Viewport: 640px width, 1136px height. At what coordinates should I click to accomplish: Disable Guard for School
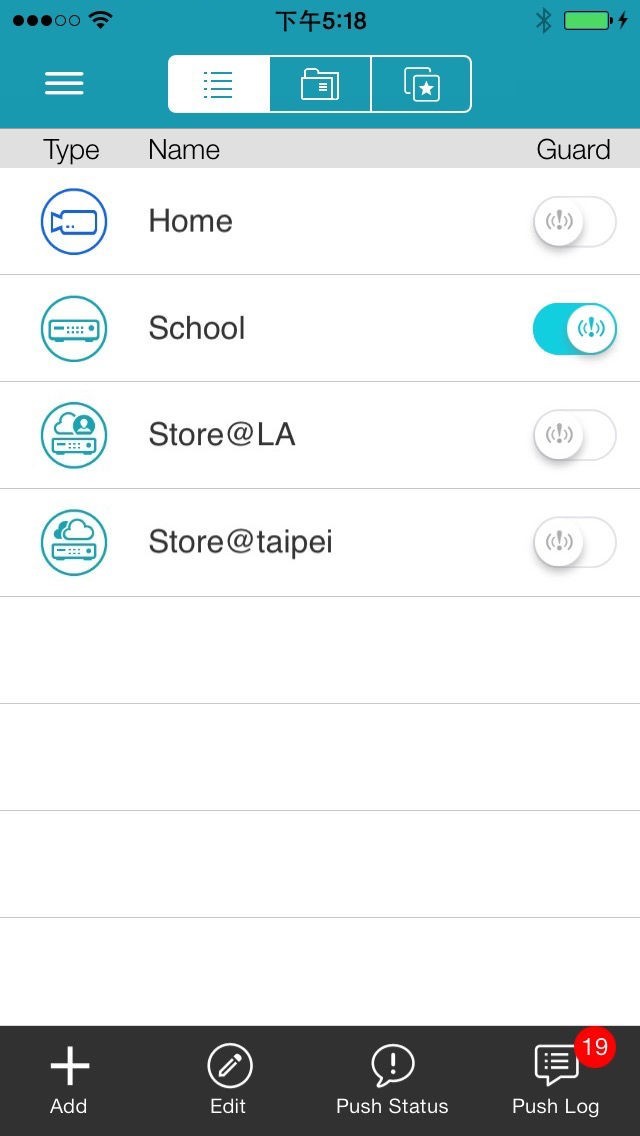tap(574, 328)
